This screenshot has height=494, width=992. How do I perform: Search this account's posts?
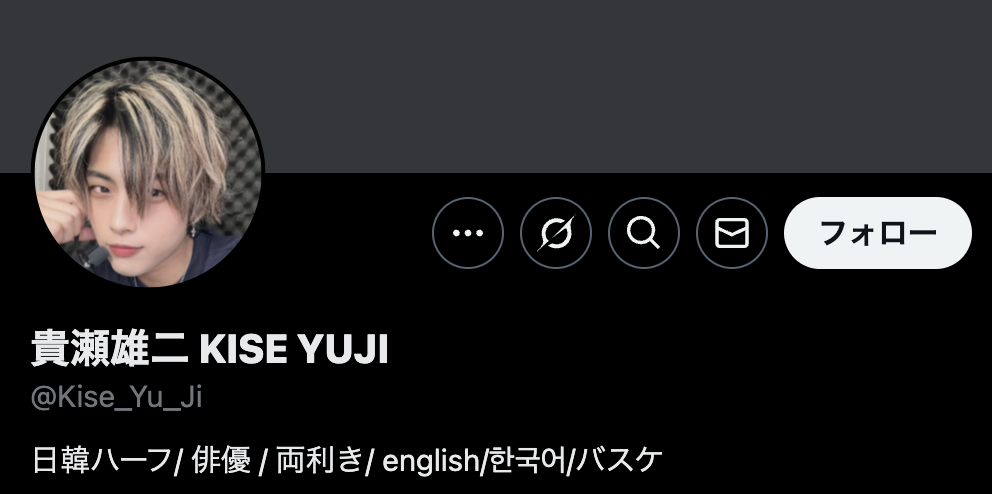pos(643,233)
